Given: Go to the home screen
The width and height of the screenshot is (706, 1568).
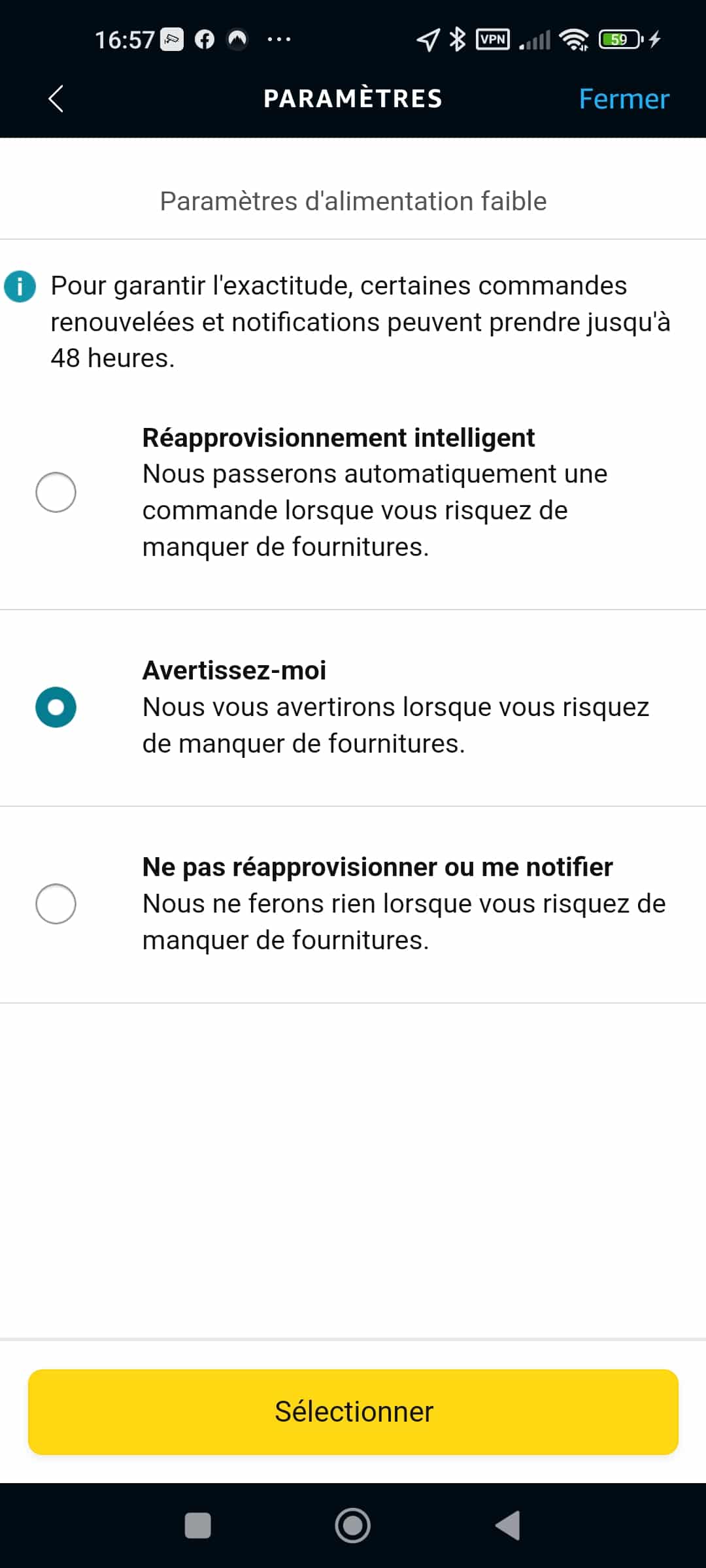Looking at the screenshot, I should tap(352, 1526).
